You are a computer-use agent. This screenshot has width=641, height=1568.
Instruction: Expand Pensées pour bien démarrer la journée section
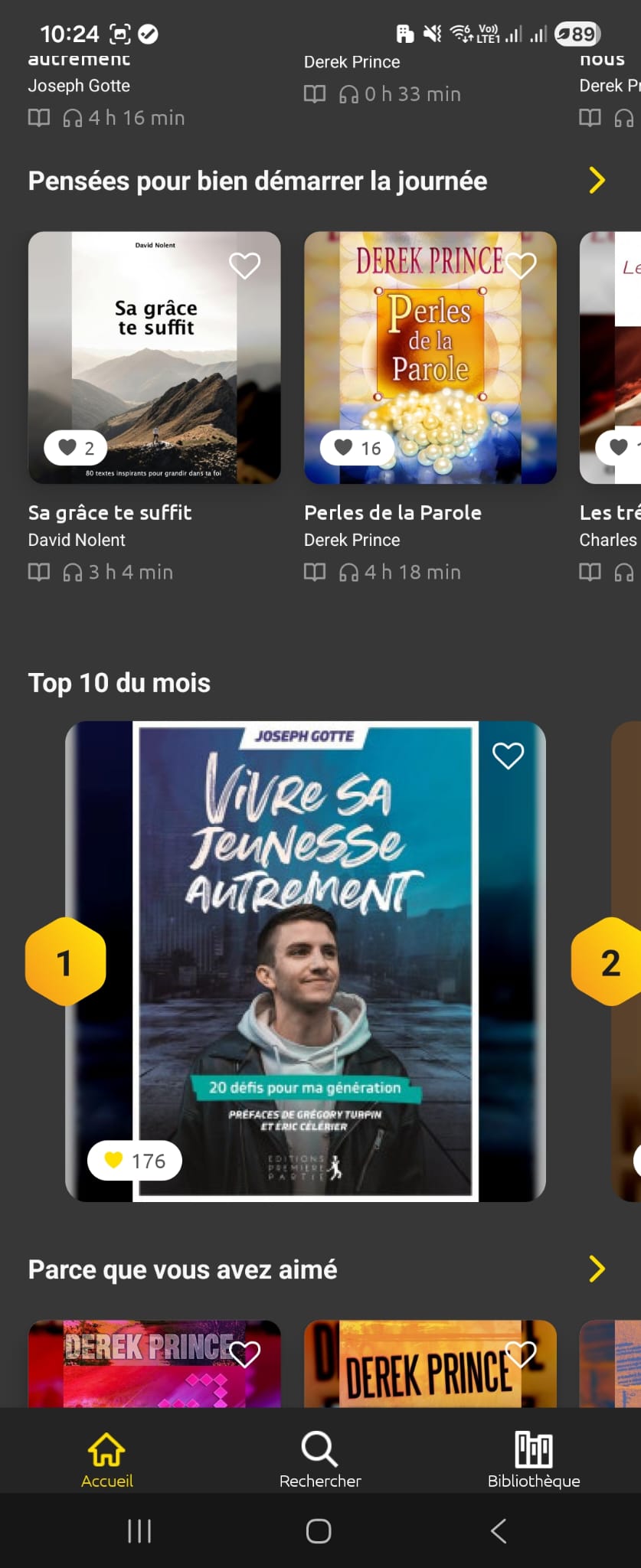(597, 181)
